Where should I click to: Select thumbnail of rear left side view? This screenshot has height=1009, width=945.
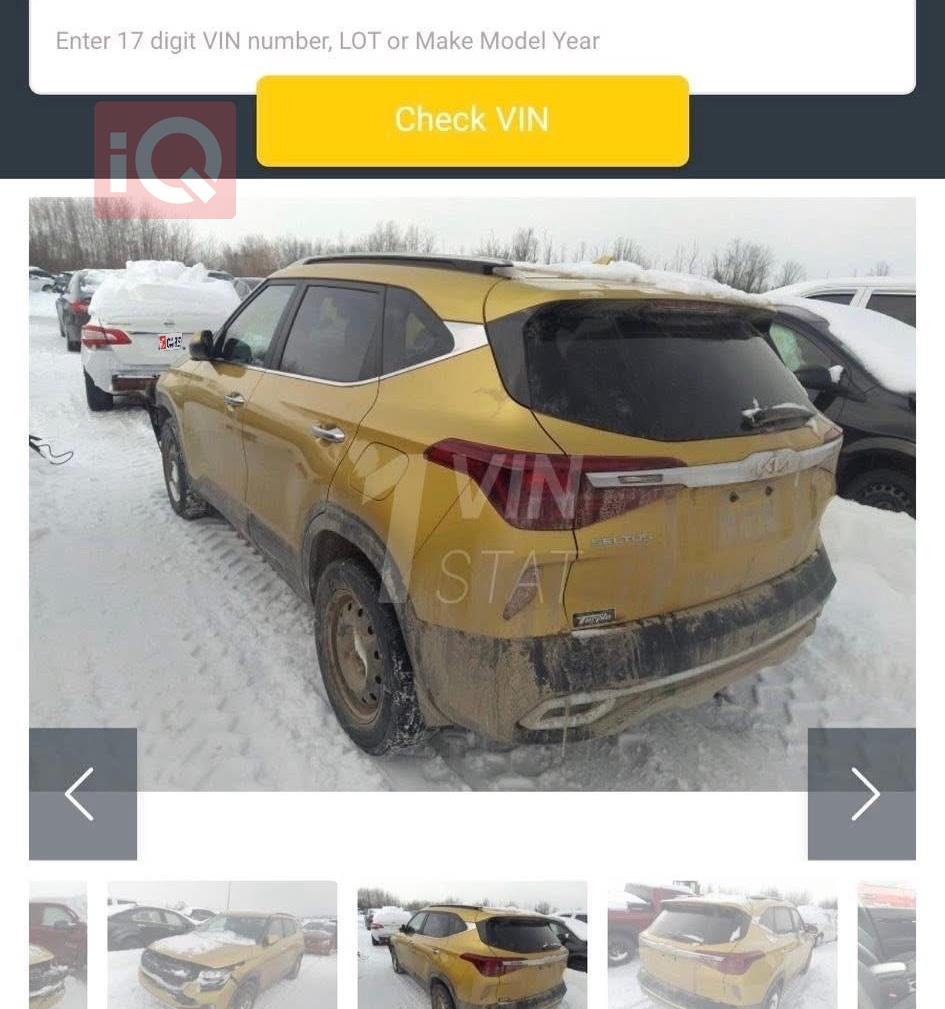pyautogui.click(x=472, y=945)
